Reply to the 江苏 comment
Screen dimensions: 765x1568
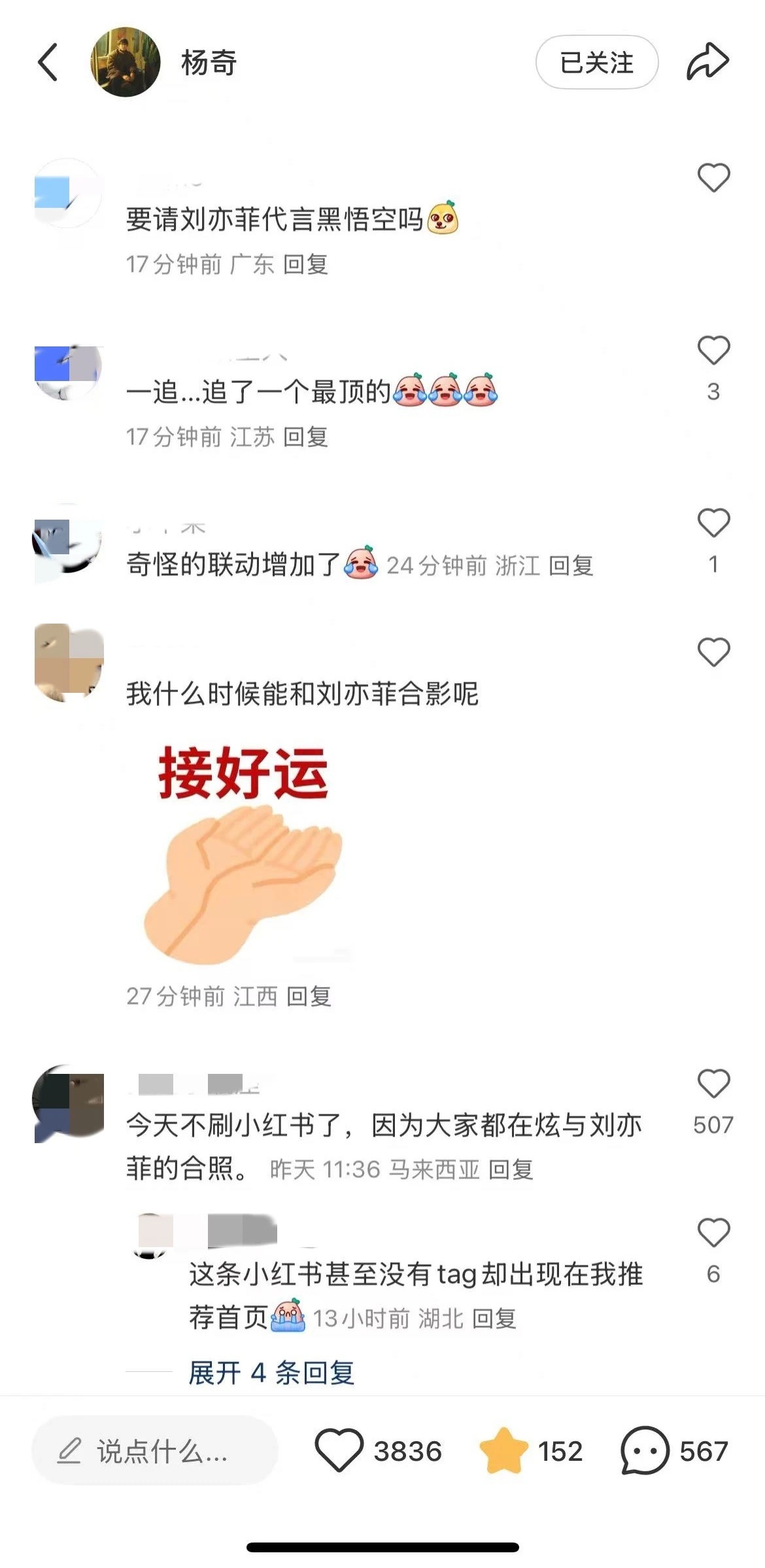306,437
